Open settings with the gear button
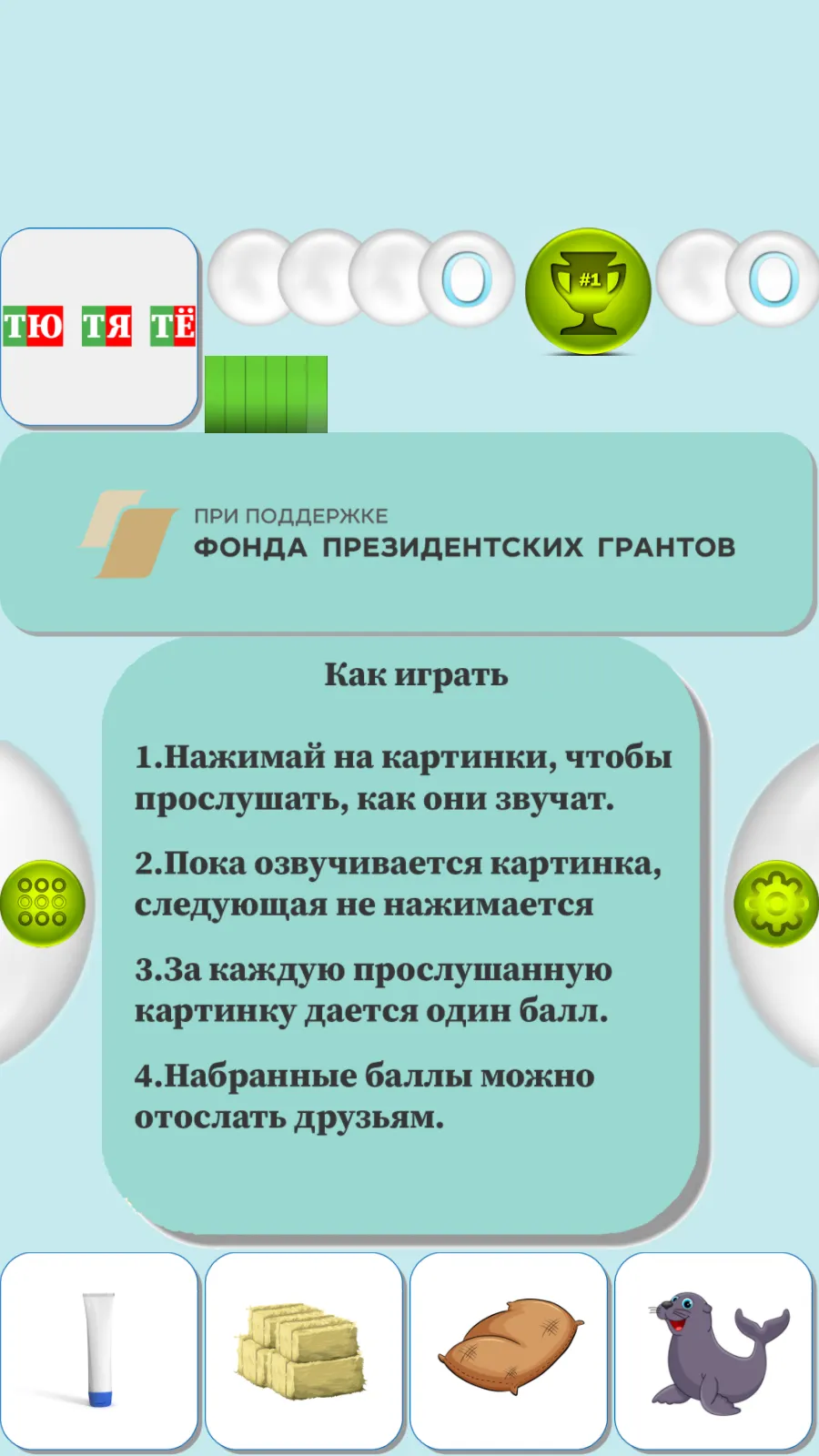Image resolution: width=819 pixels, height=1456 pixels. pyautogui.click(x=776, y=903)
